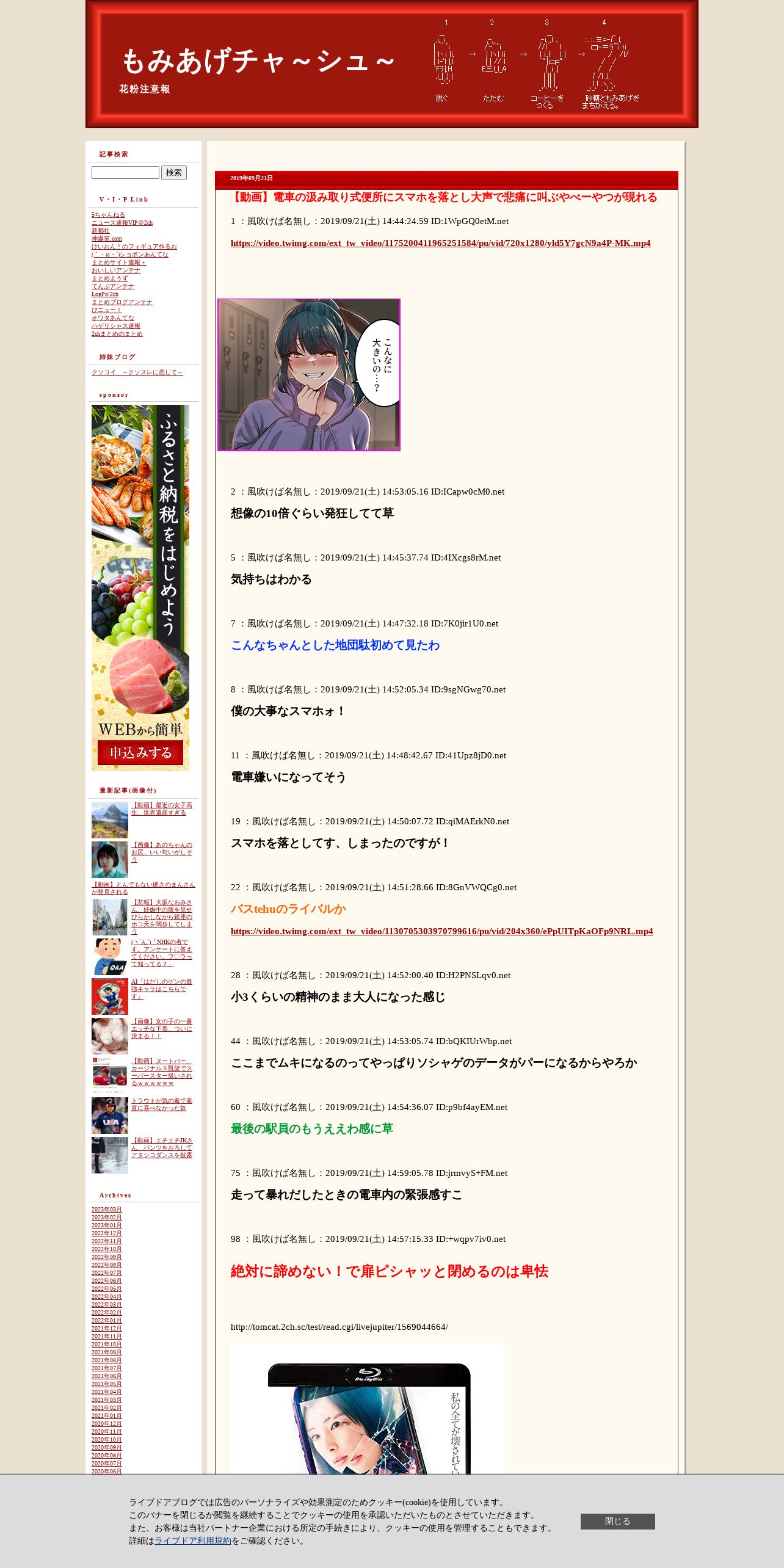Open the Blu-ray product image
This screenshot has height=1568, width=784.
368,1410
